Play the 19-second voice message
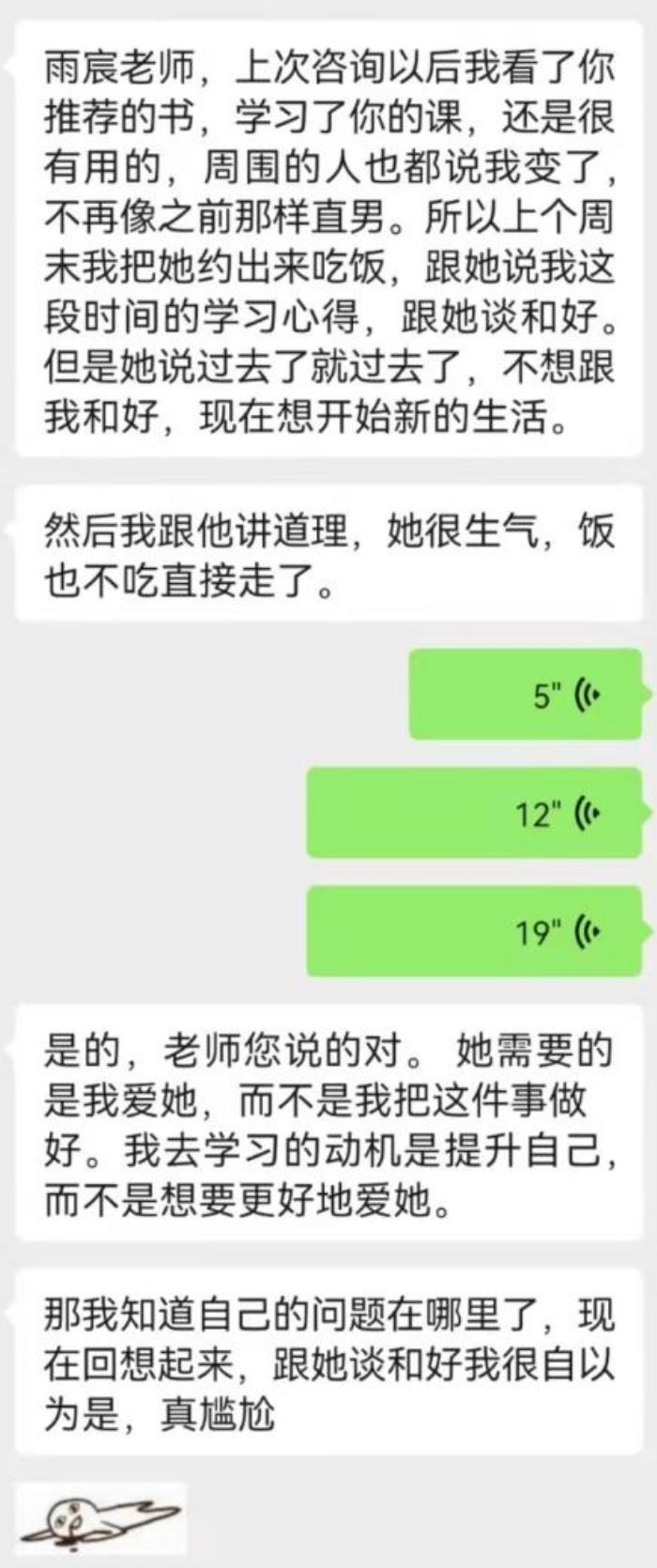Image resolution: width=657 pixels, height=1568 pixels. pyautogui.click(x=475, y=931)
